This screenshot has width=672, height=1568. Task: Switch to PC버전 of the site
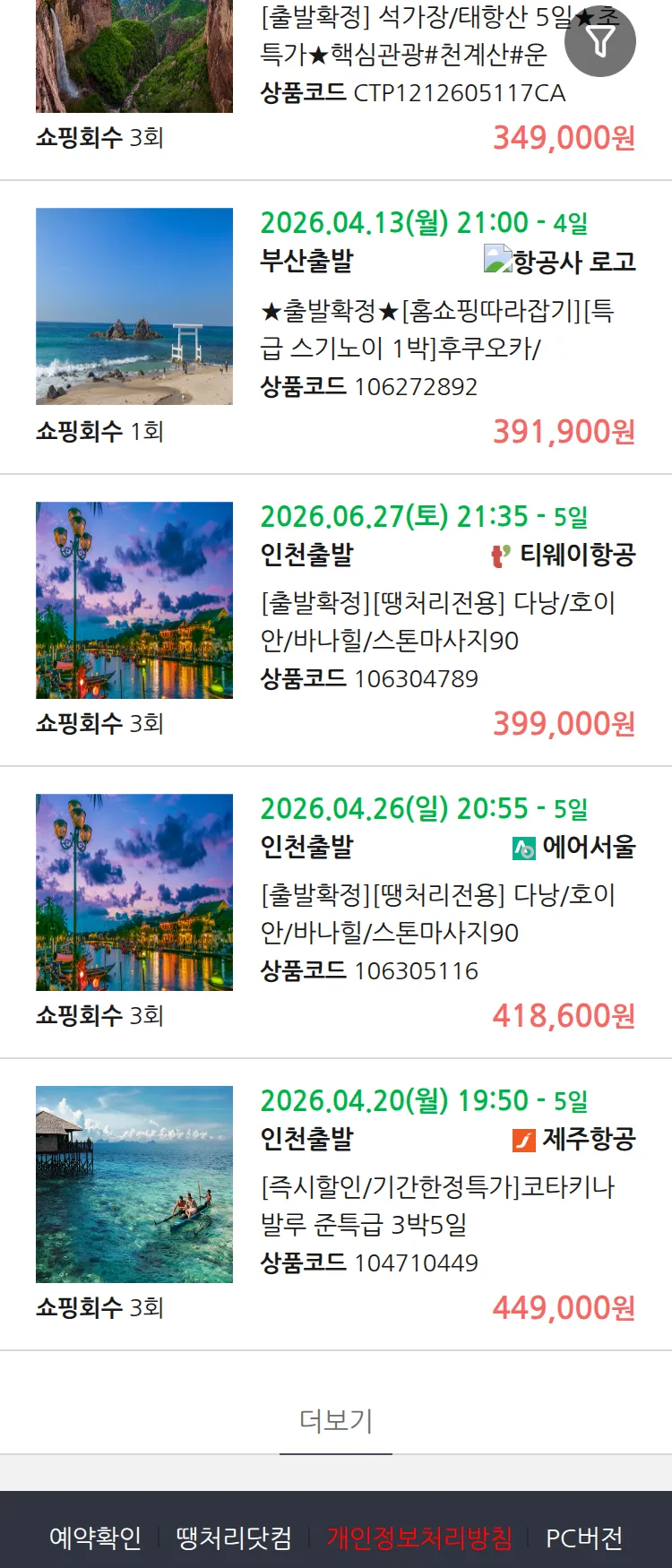pyautogui.click(x=584, y=1538)
